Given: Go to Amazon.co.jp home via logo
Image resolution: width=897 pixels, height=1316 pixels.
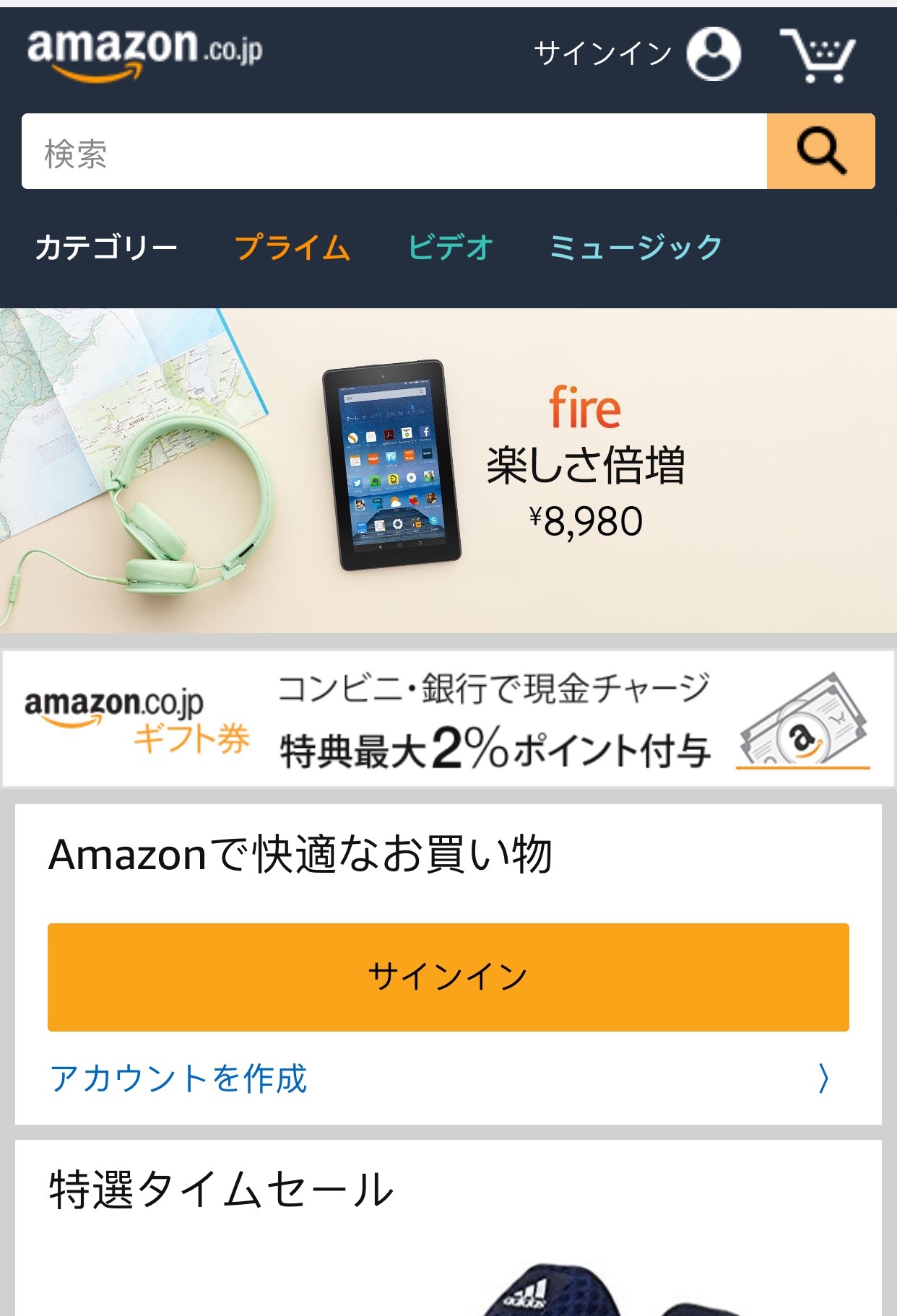Looking at the screenshot, I should (x=144, y=52).
